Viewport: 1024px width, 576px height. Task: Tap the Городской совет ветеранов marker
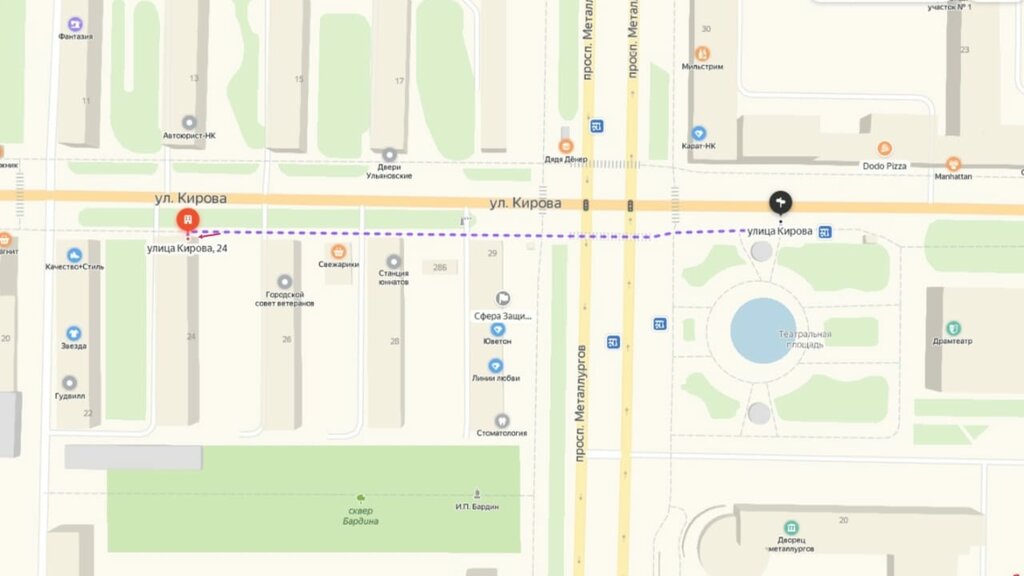(285, 282)
